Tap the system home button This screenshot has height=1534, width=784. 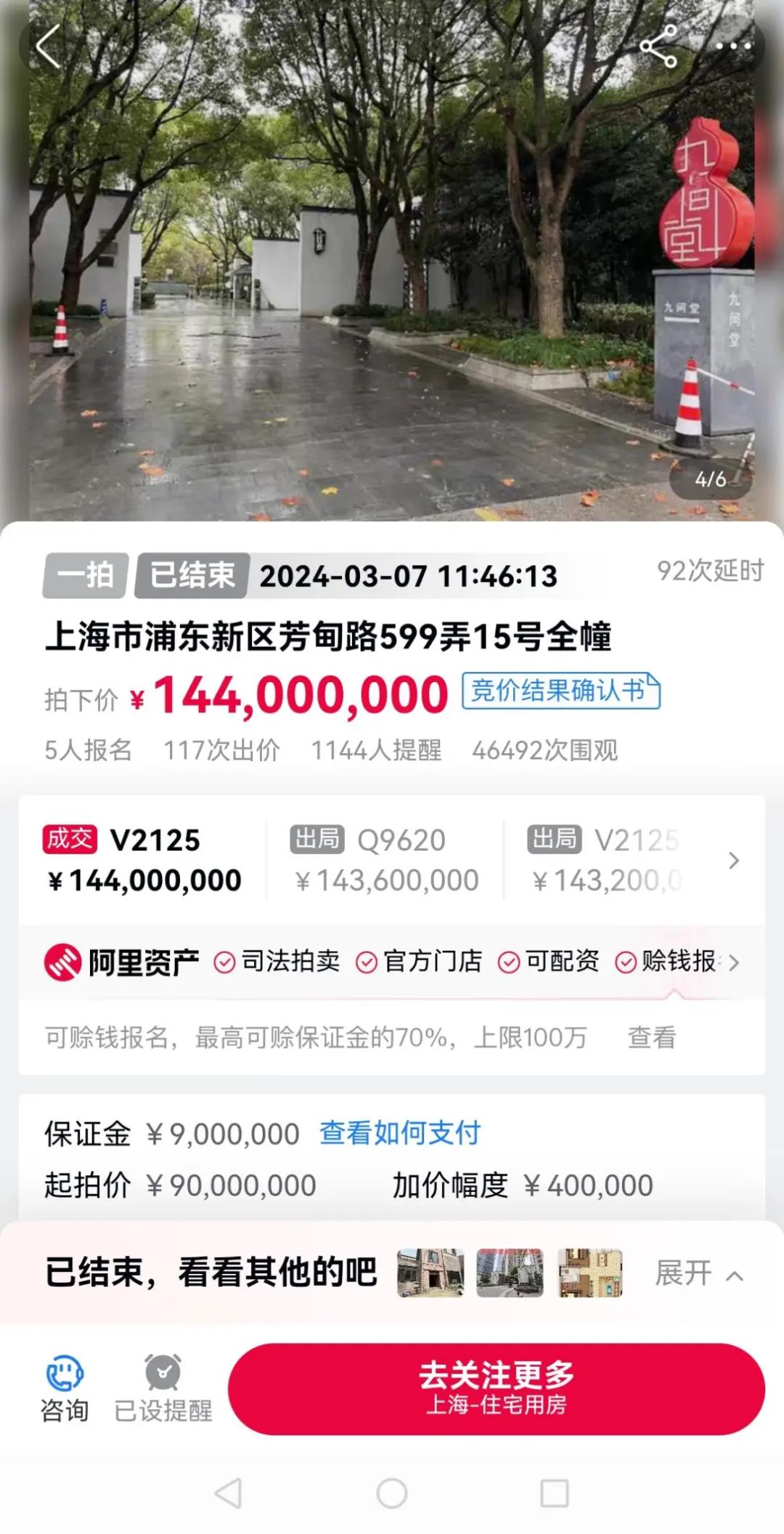pos(392,1494)
